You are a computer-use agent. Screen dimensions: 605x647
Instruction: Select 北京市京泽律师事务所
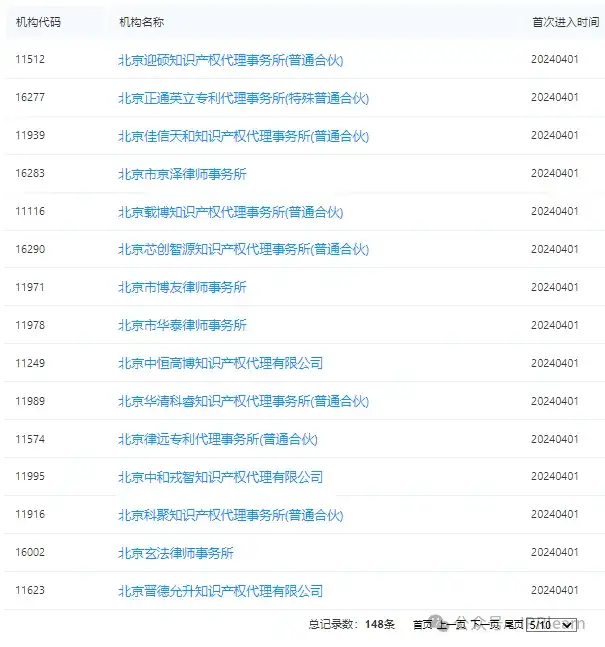coord(182,174)
